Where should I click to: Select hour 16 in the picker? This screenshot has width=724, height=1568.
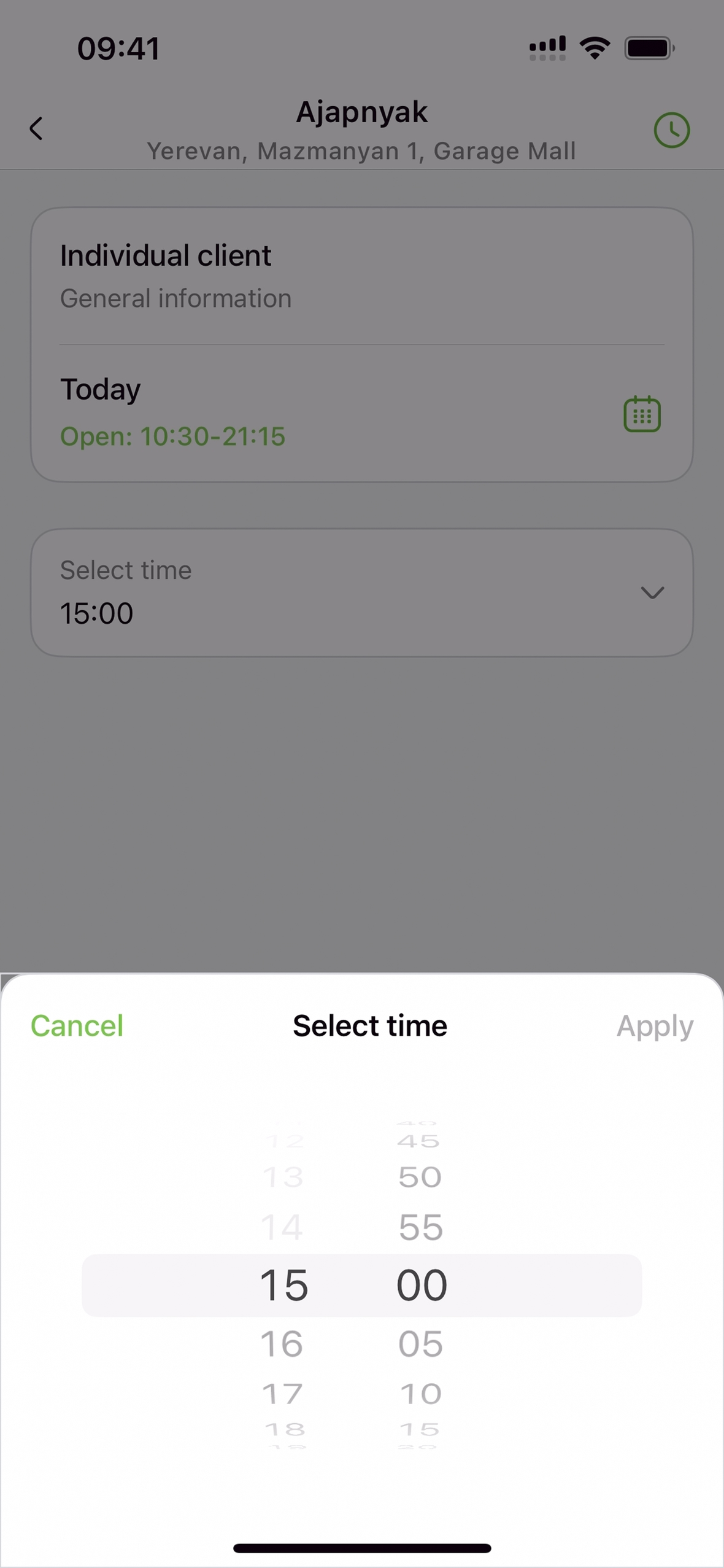[282, 1343]
